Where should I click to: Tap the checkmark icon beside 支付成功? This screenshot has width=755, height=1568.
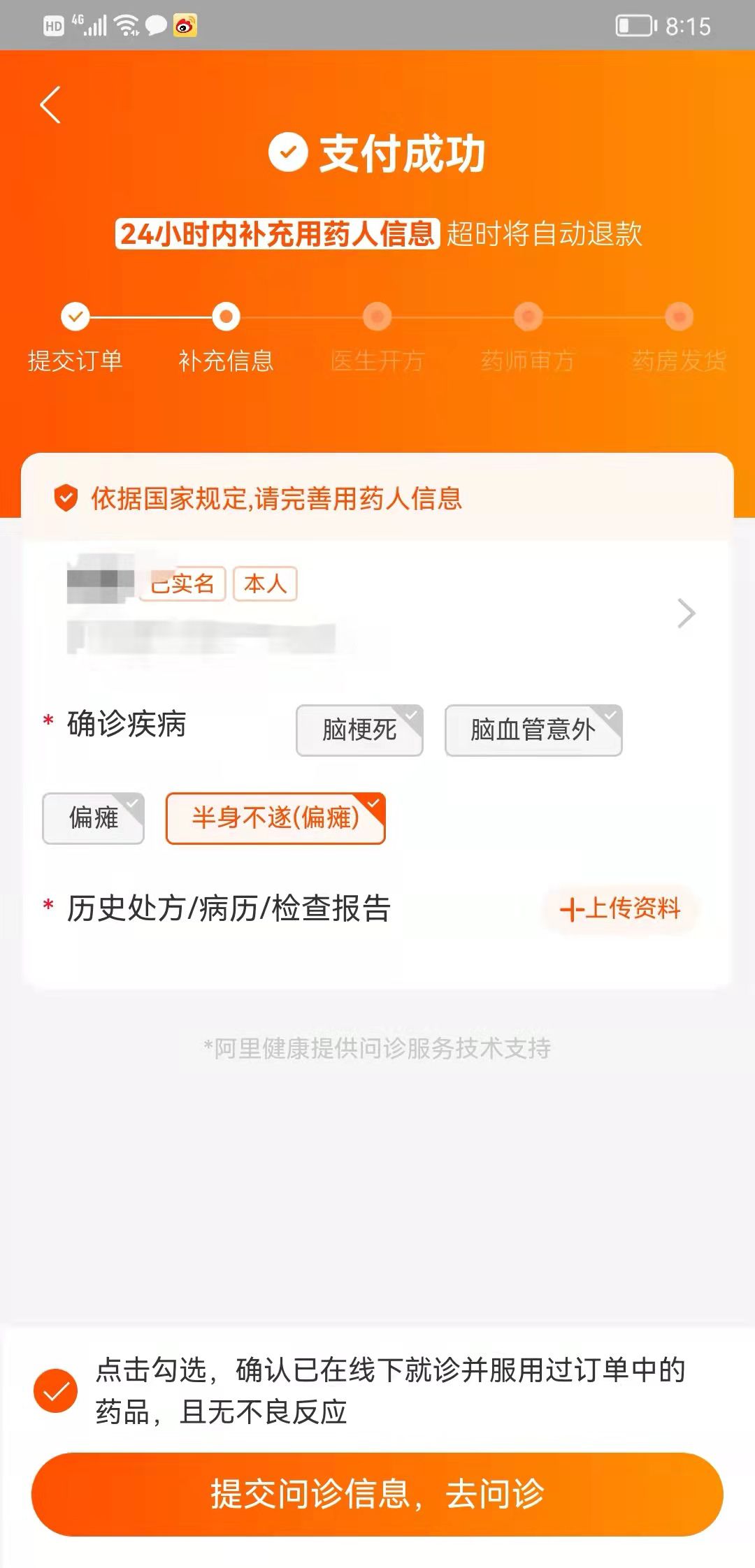coord(289,154)
